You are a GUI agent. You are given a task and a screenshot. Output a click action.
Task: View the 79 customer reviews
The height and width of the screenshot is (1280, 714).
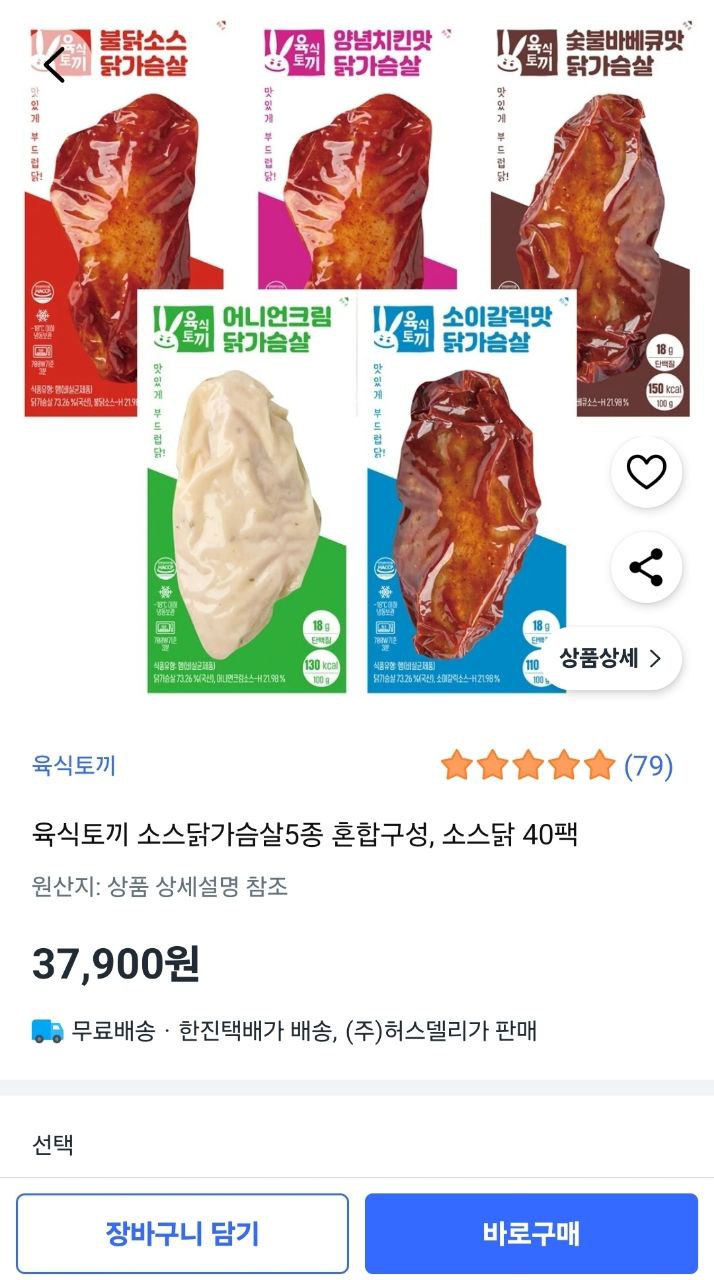click(648, 766)
